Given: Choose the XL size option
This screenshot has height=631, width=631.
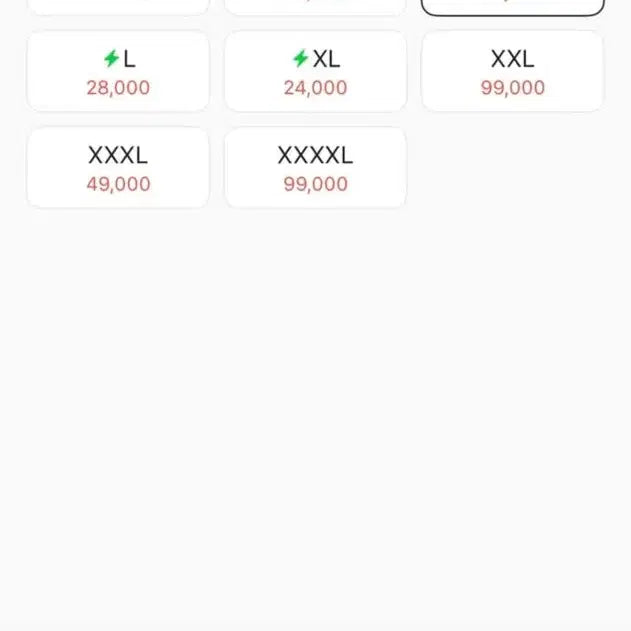Looking at the screenshot, I should pyautogui.click(x=315, y=72).
